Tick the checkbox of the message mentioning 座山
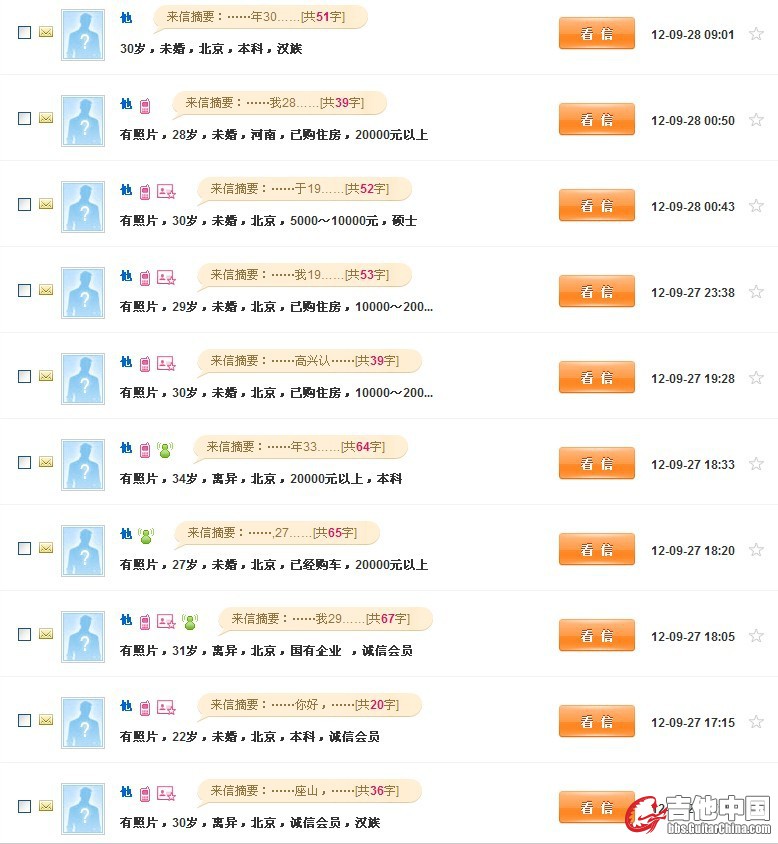The height and width of the screenshot is (844, 778). click(25, 806)
